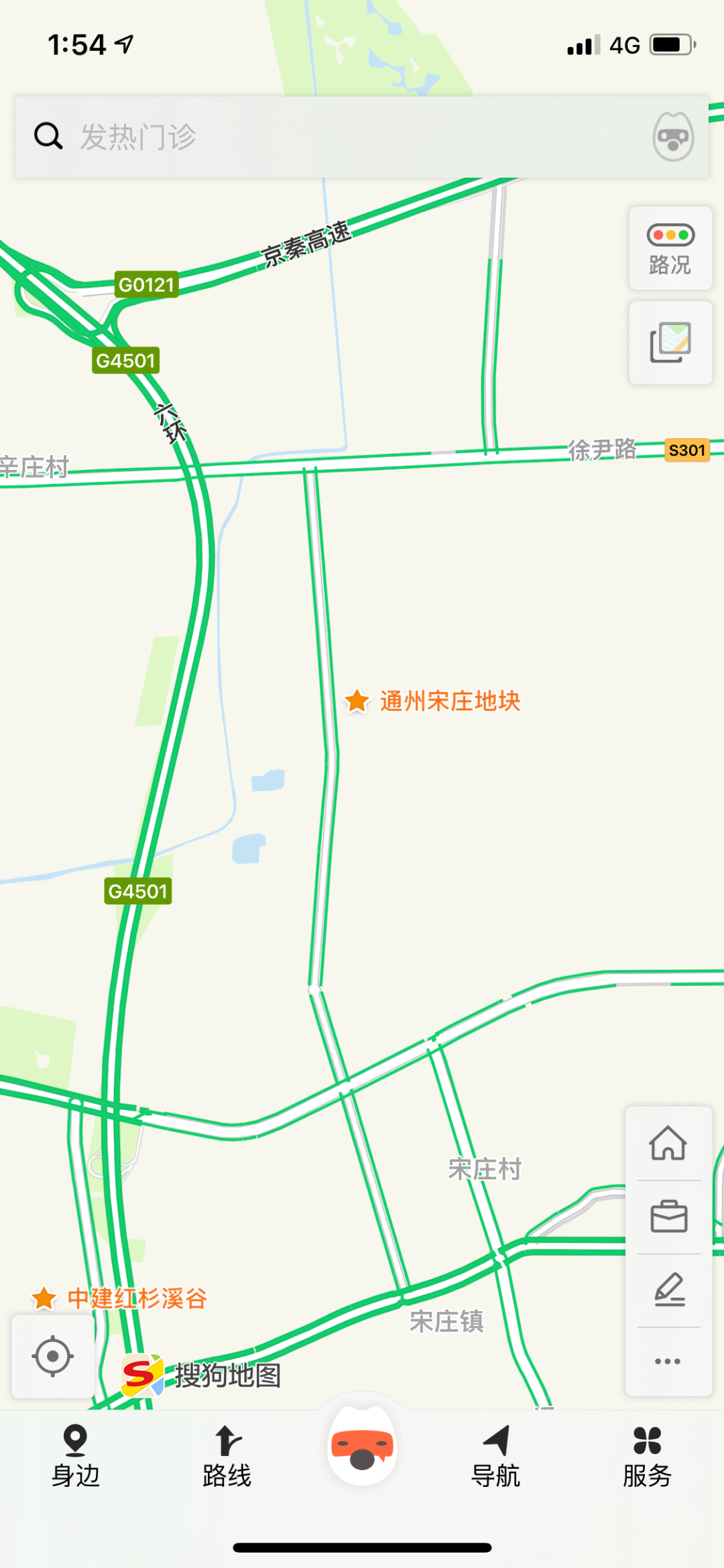The height and width of the screenshot is (1568, 724).
Task: Tap the center Sogou mascot button
Action: coord(362,1448)
